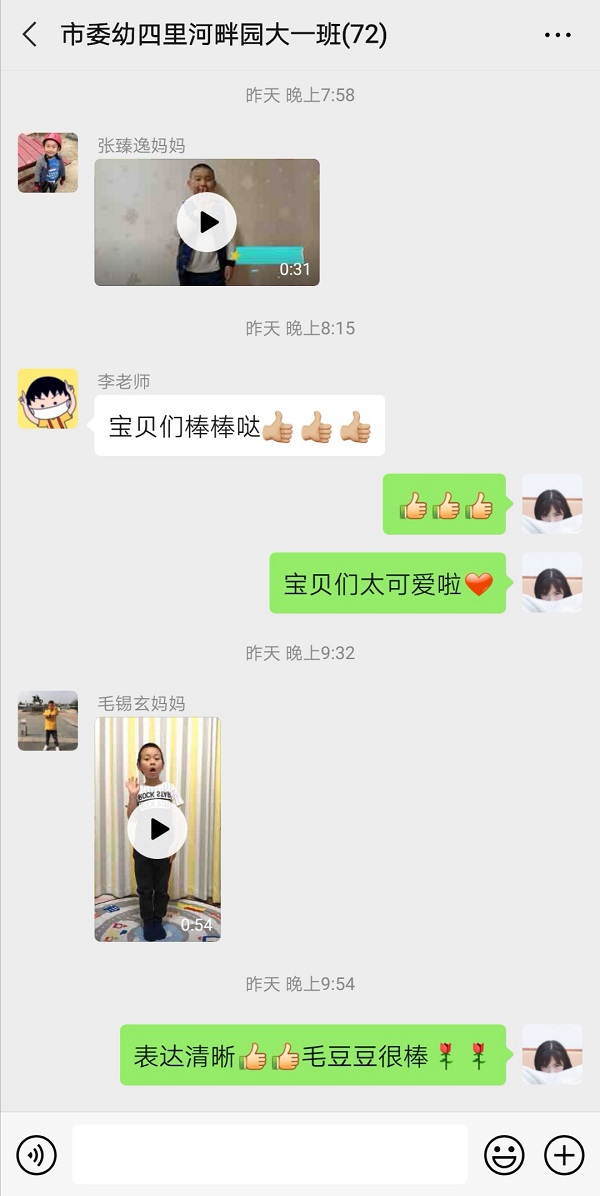600x1196 pixels.
Task: Open the emoji sticker panel
Action: 504,1155
